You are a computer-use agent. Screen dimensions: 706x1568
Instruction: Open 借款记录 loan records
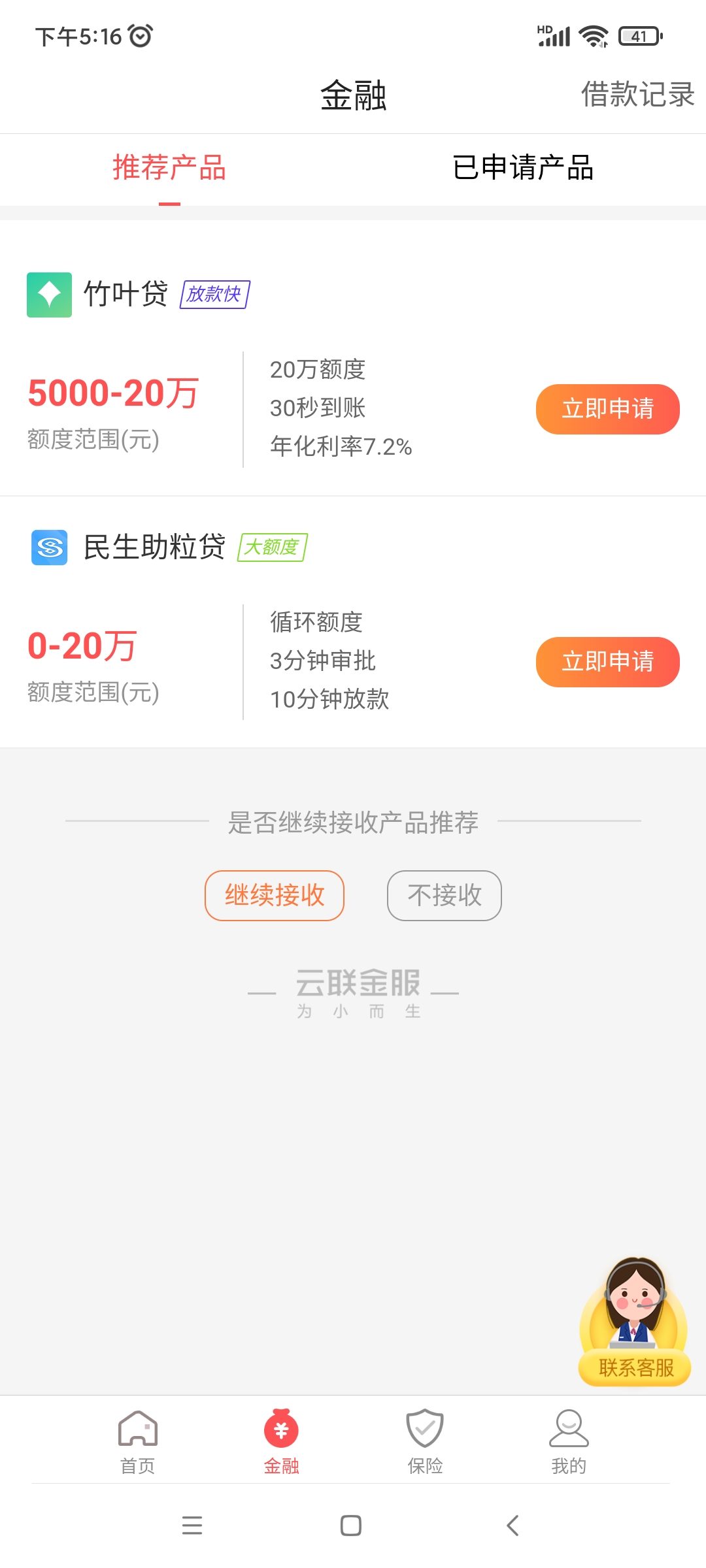pyautogui.click(x=637, y=95)
